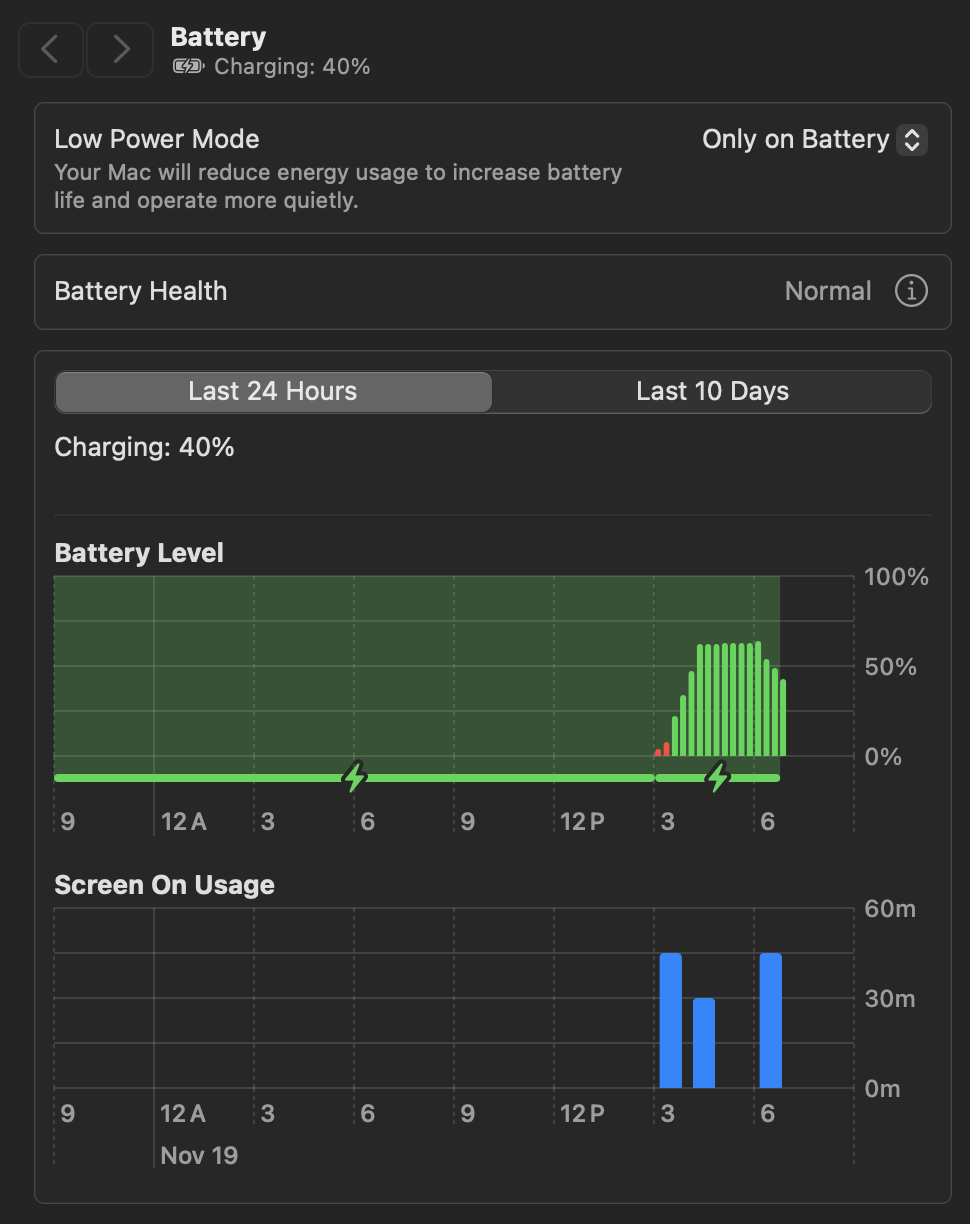Go back with the left arrow
Viewport: 970px width, 1224px height.
pos(50,49)
